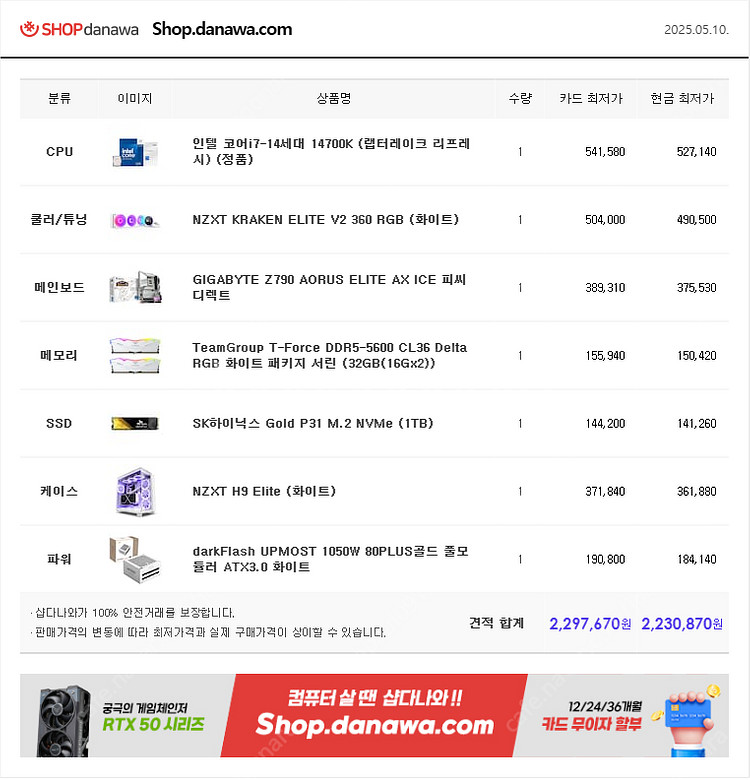Click the NZXT H9 Elite case thumbnail
This screenshot has width=750, height=780.
[136, 491]
